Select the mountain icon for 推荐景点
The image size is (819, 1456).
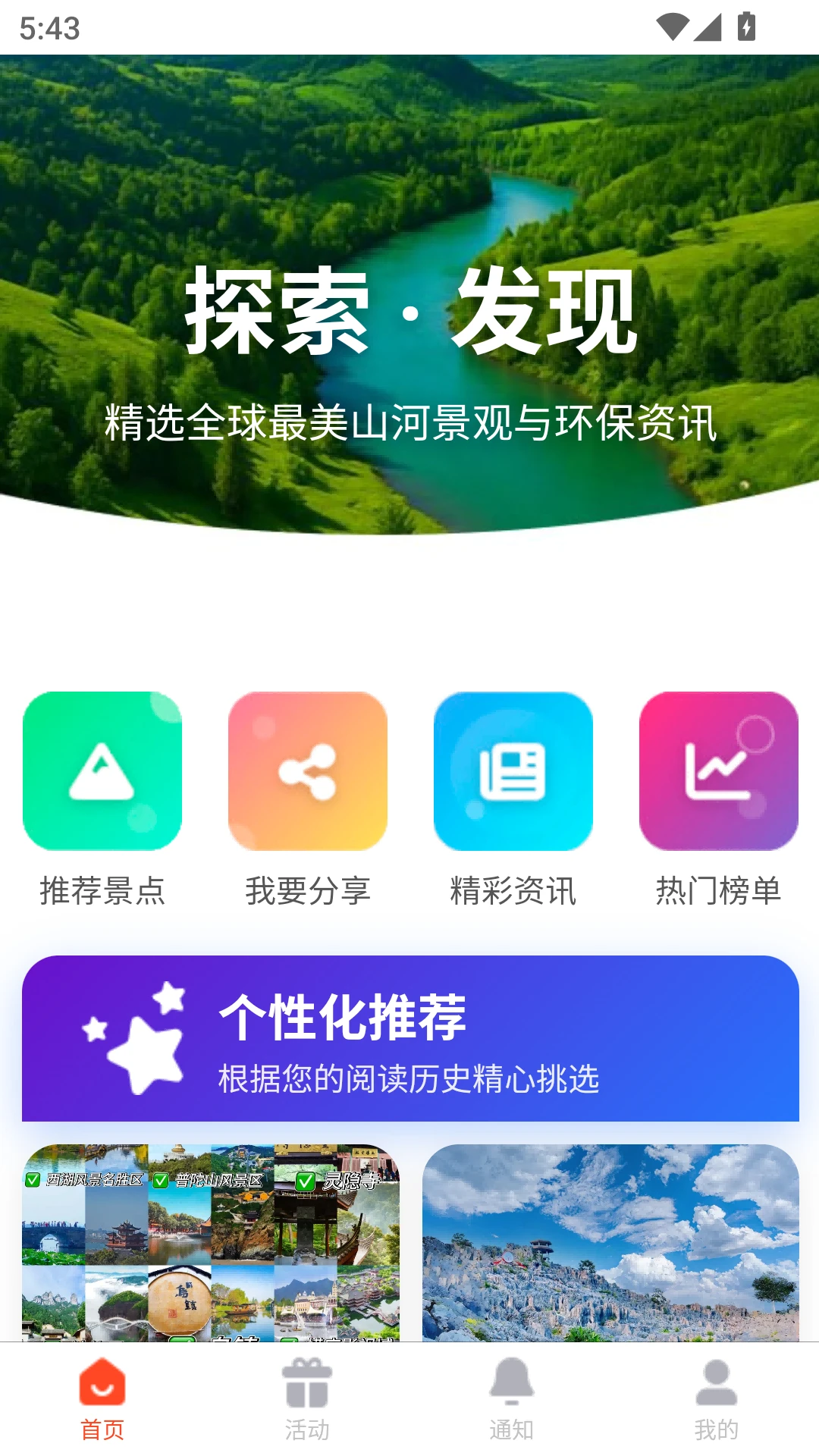[104, 770]
